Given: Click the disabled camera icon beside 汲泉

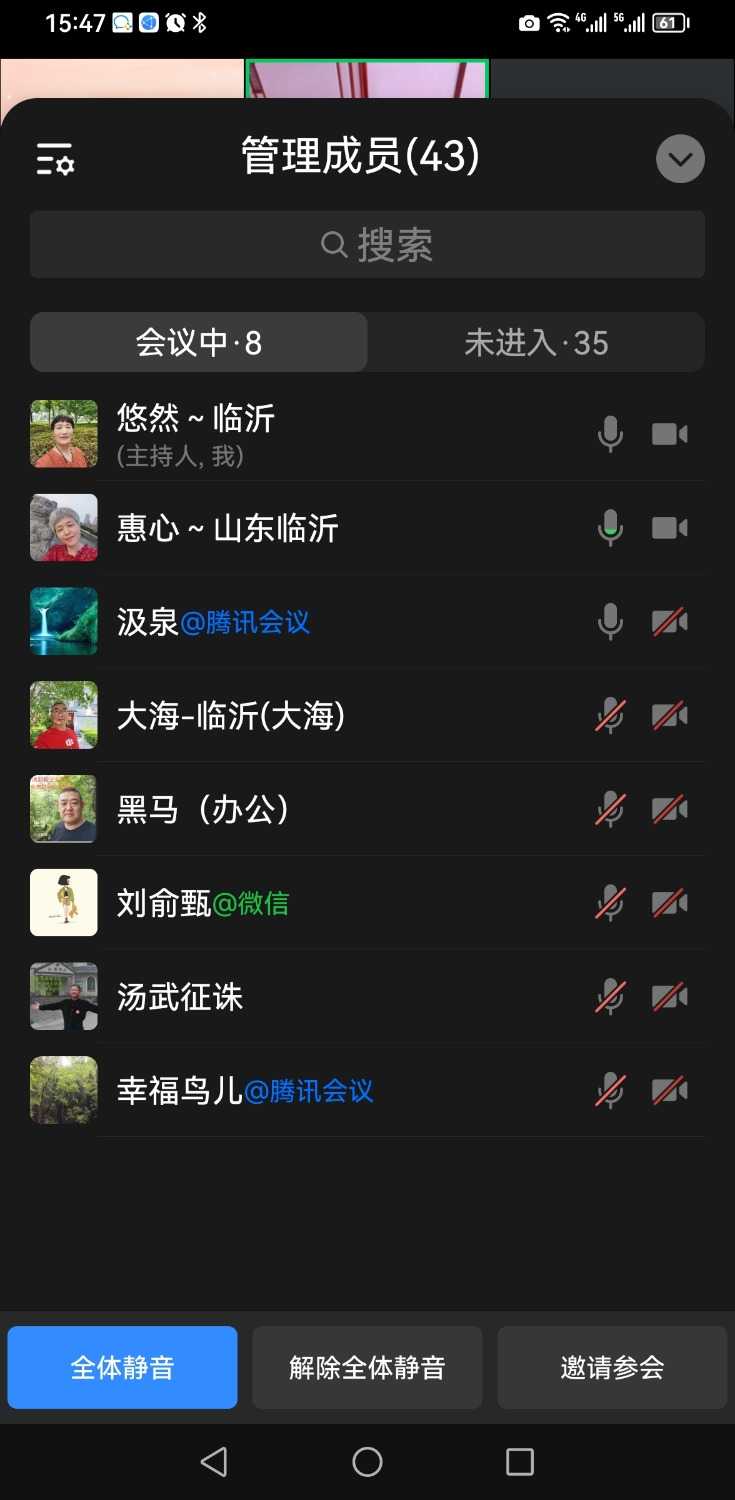Looking at the screenshot, I should [x=669, y=621].
